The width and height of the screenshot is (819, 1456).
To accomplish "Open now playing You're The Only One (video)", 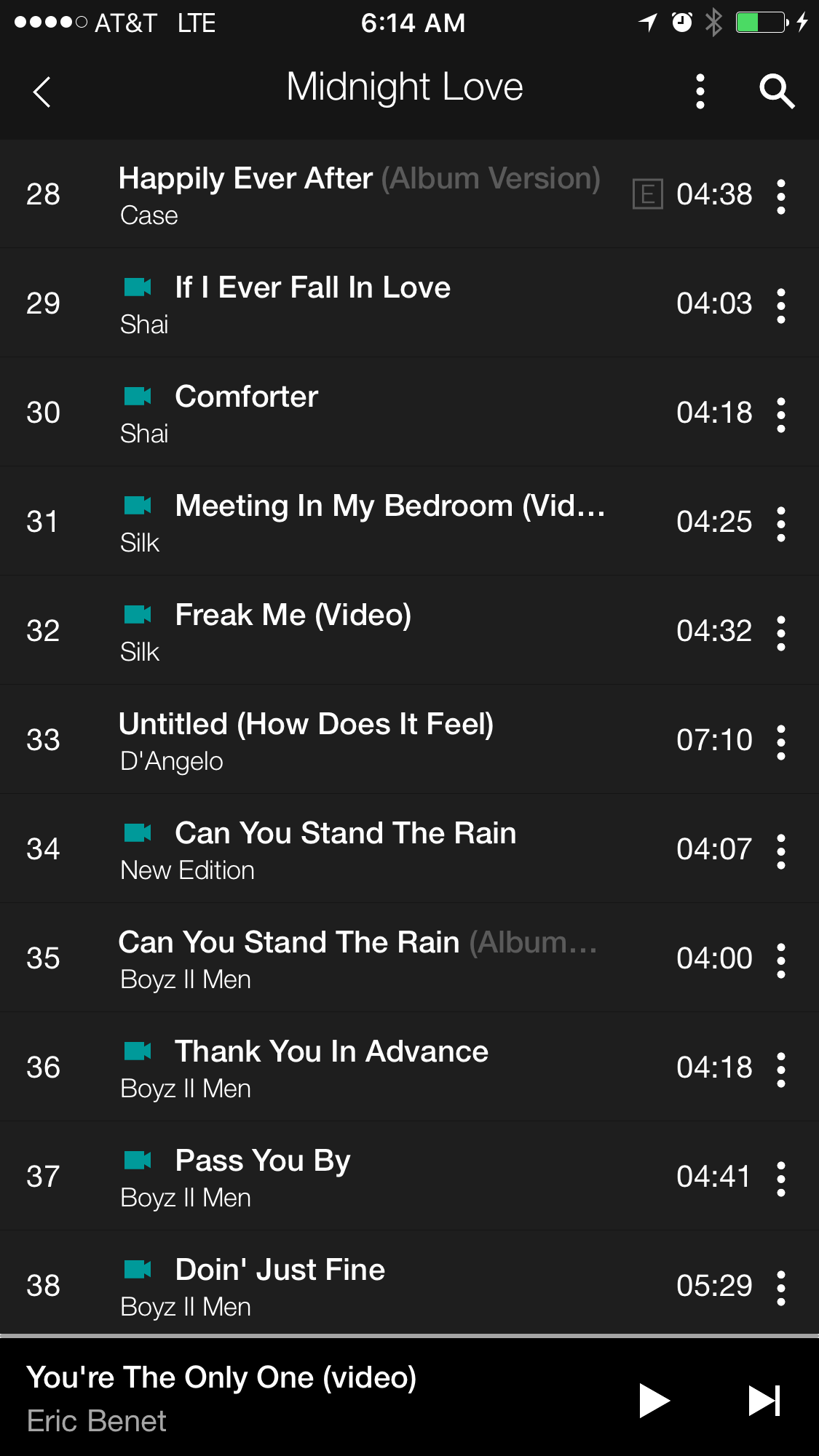I will (221, 1398).
